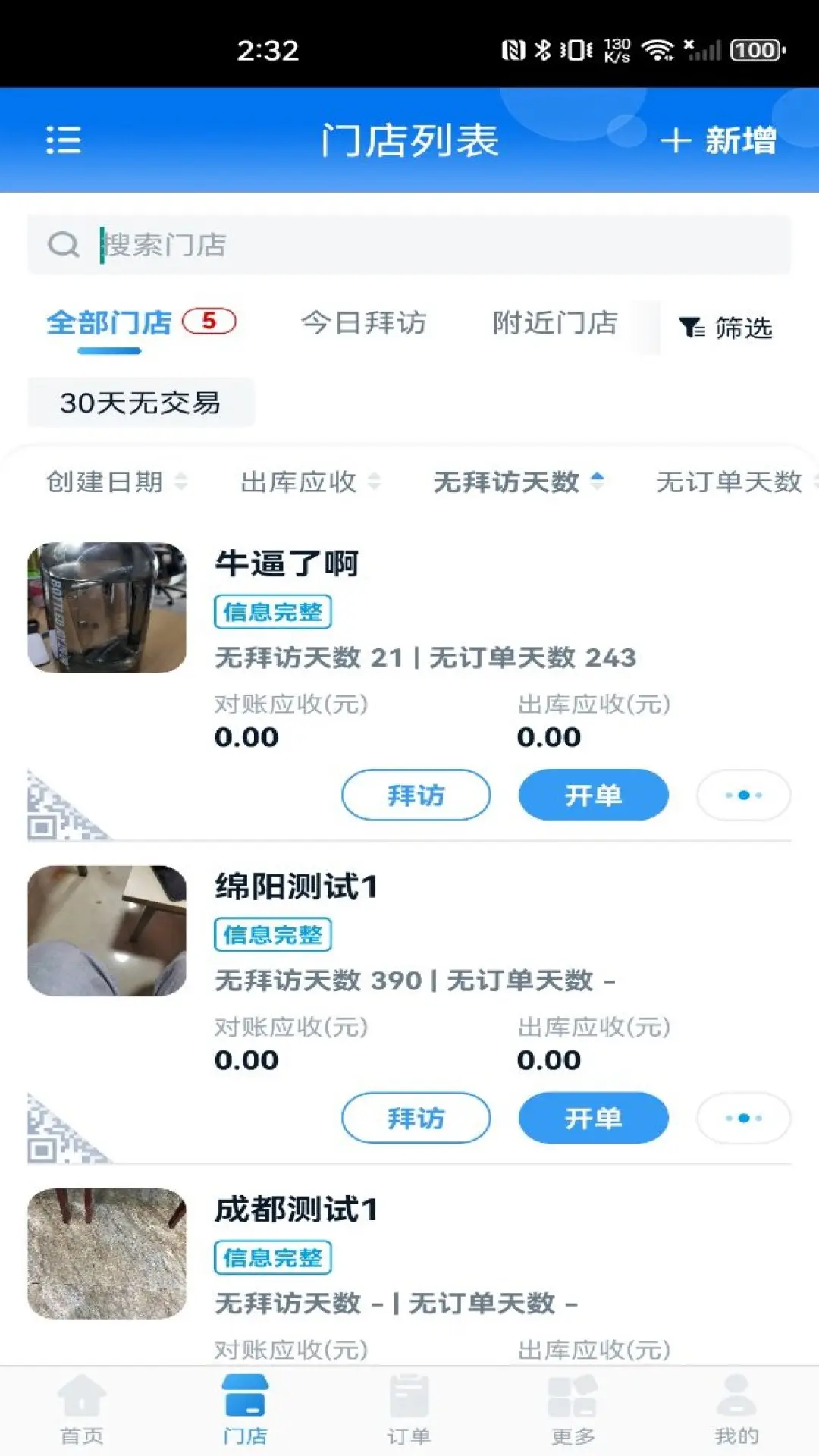Switch to the 今日拜访 tab

363,323
